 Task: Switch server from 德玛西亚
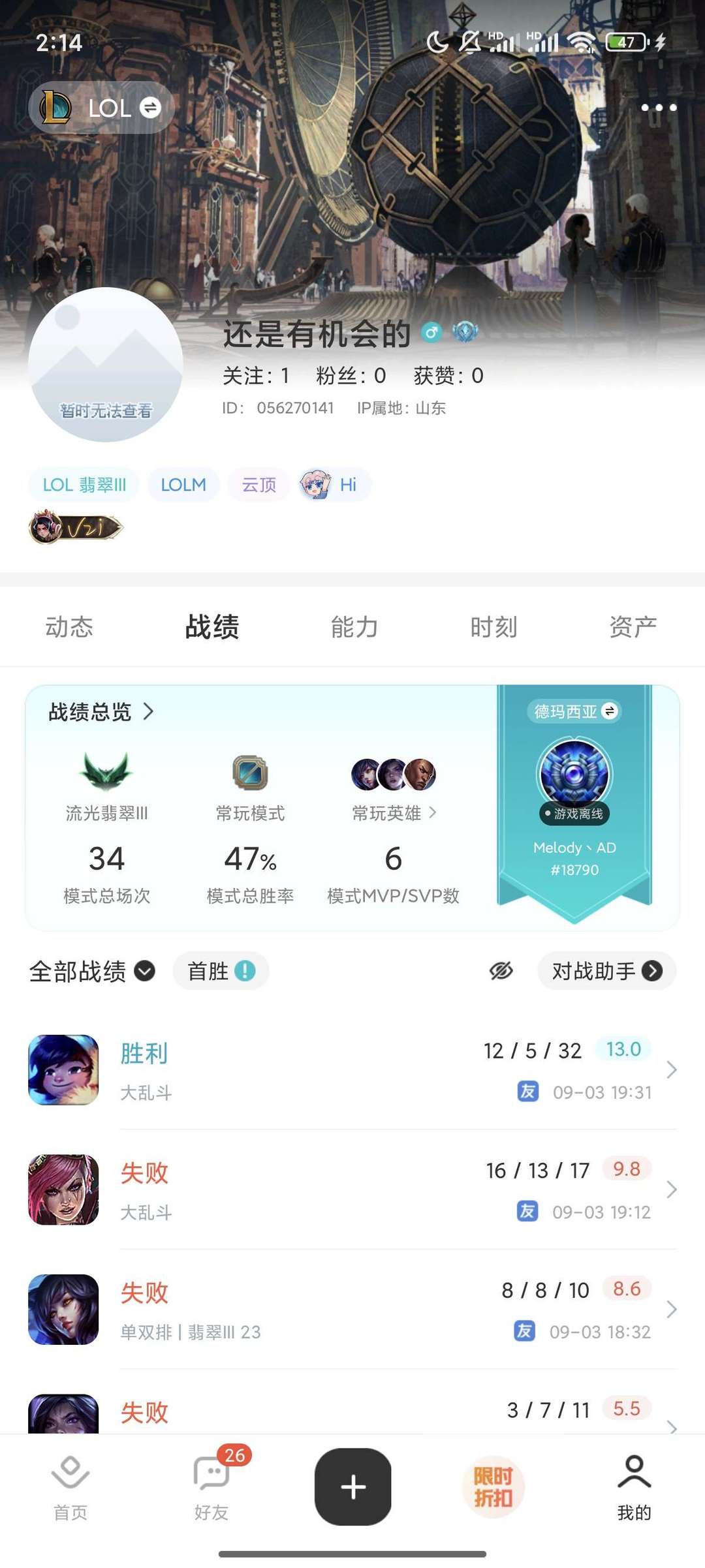574,711
